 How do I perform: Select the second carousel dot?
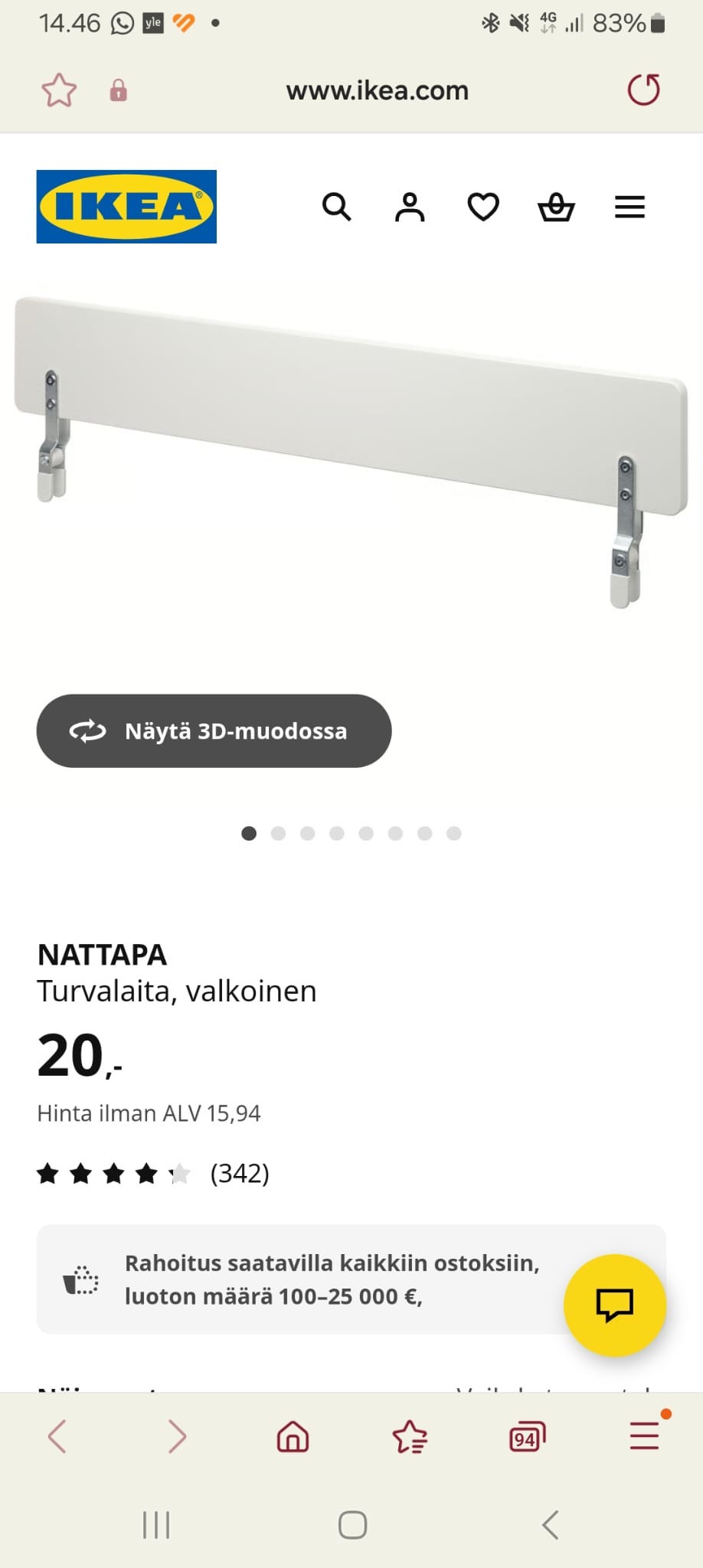[278, 834]
